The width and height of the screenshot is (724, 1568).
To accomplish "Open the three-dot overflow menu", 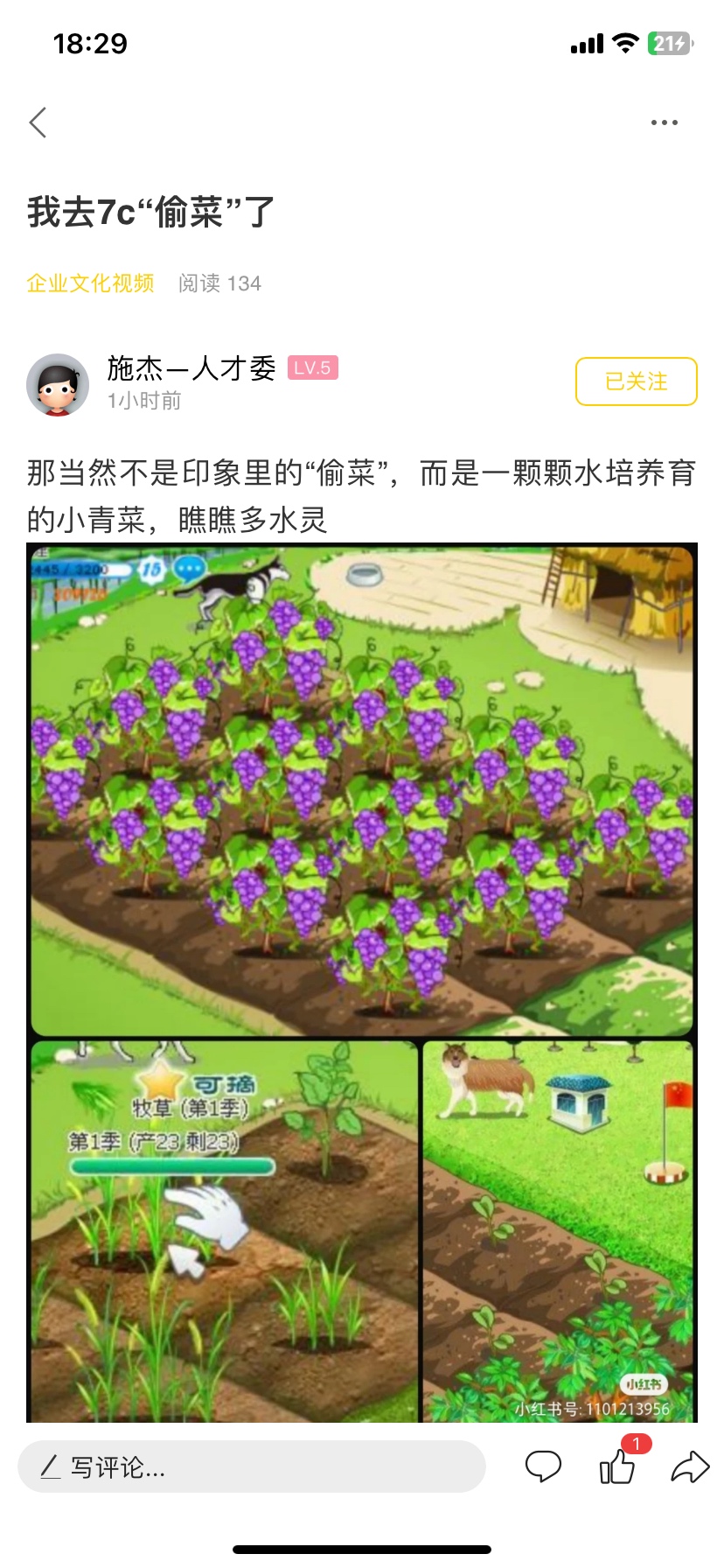I will [664, 122].
